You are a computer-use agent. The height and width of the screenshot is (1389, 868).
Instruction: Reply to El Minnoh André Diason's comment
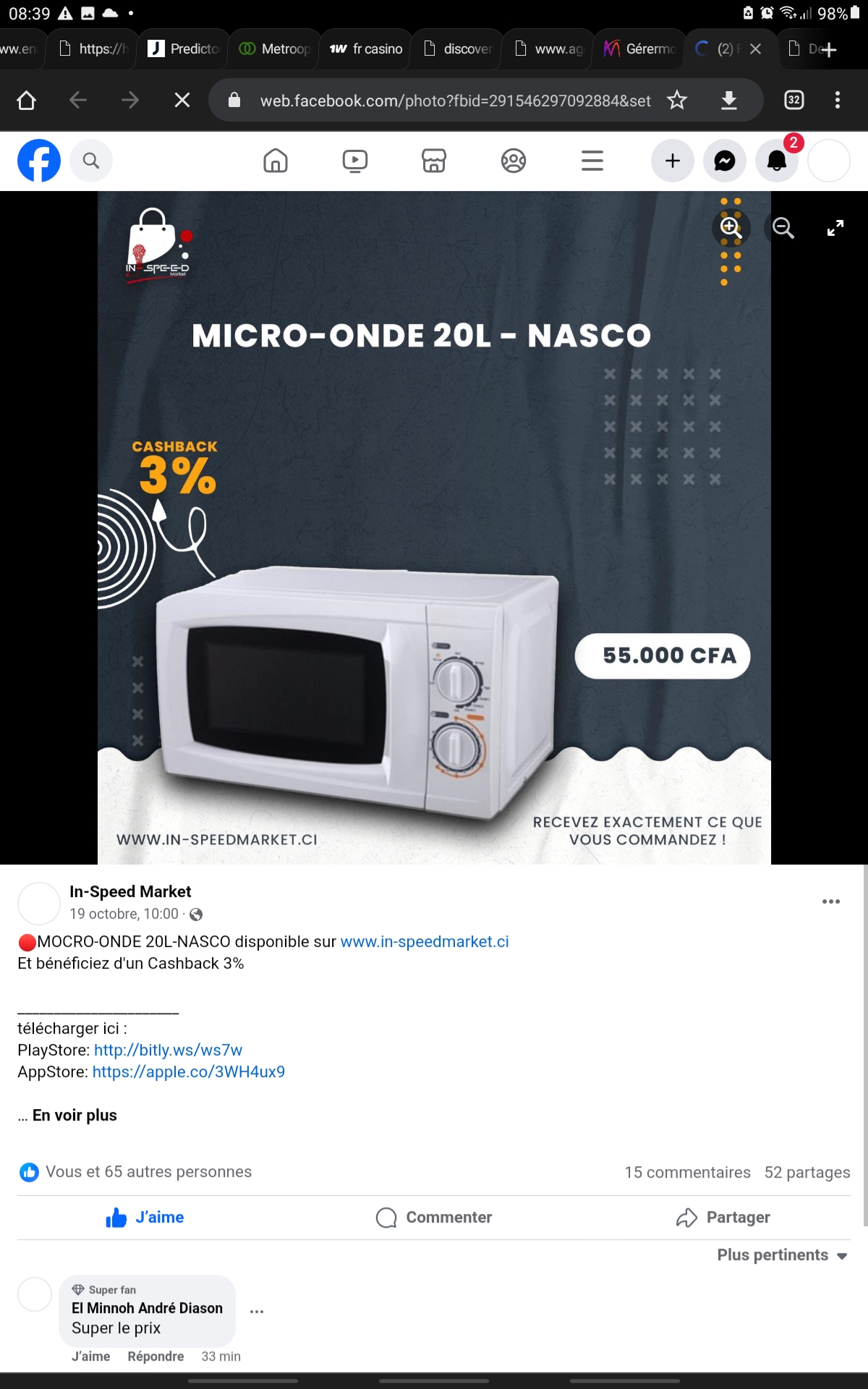click(x=156, y=1356)
